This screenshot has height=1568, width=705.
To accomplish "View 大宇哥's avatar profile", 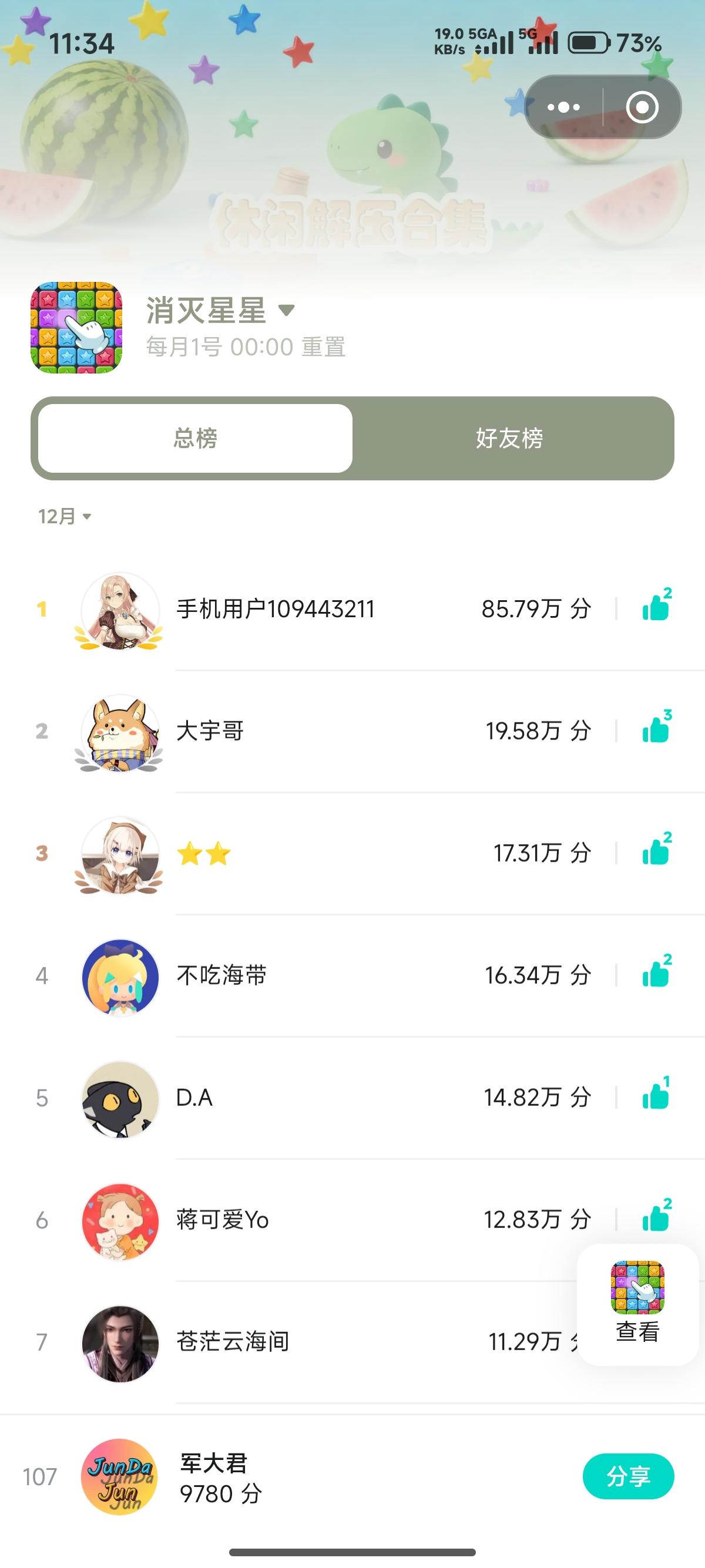I will coord(120,732).
